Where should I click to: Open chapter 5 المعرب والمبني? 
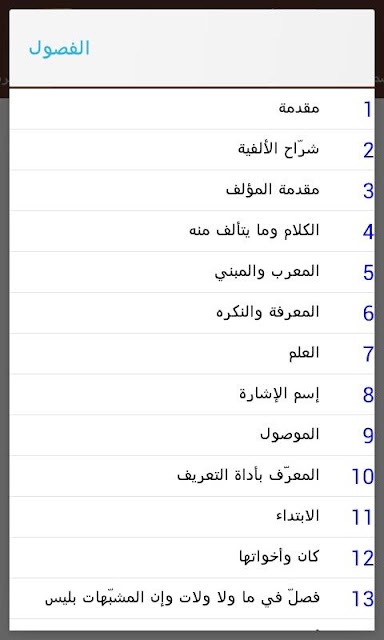(192, 272)
